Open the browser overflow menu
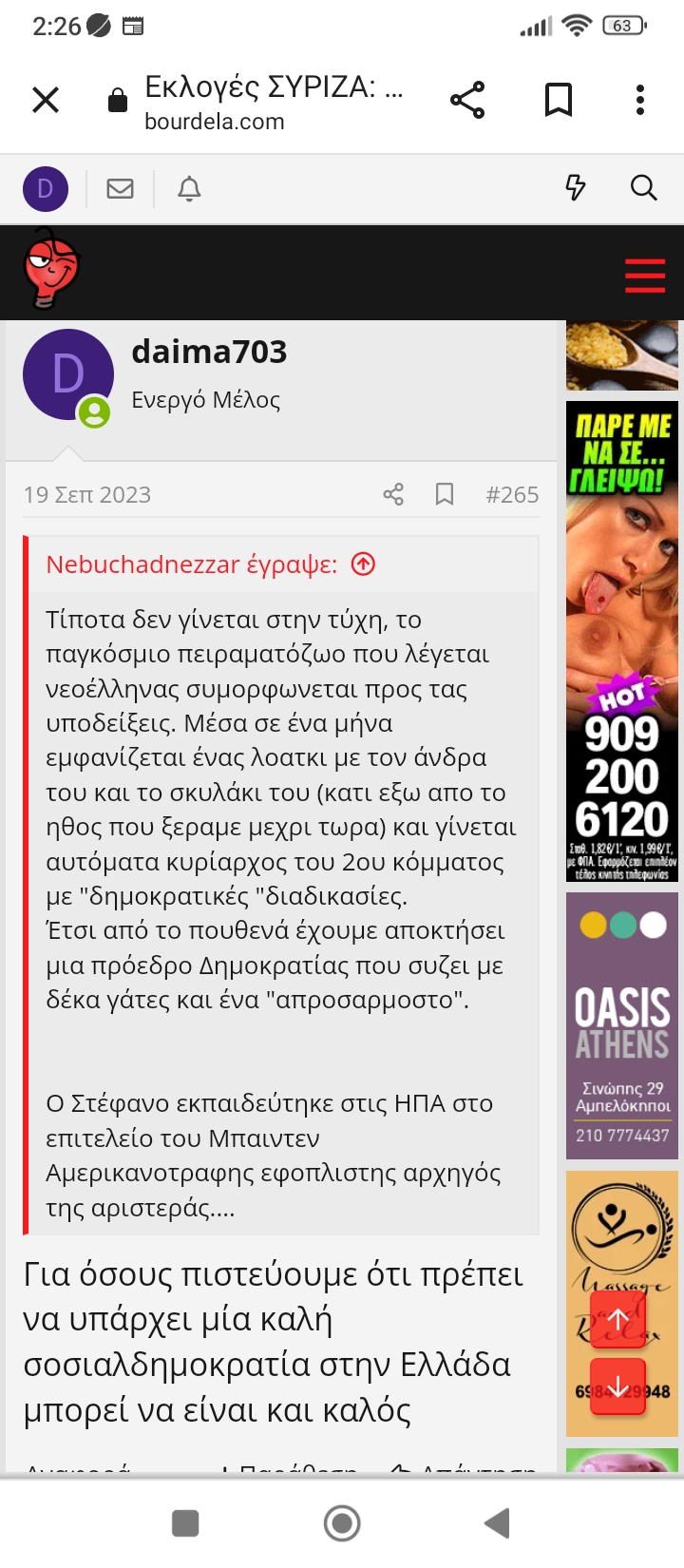 pos(640,100)
